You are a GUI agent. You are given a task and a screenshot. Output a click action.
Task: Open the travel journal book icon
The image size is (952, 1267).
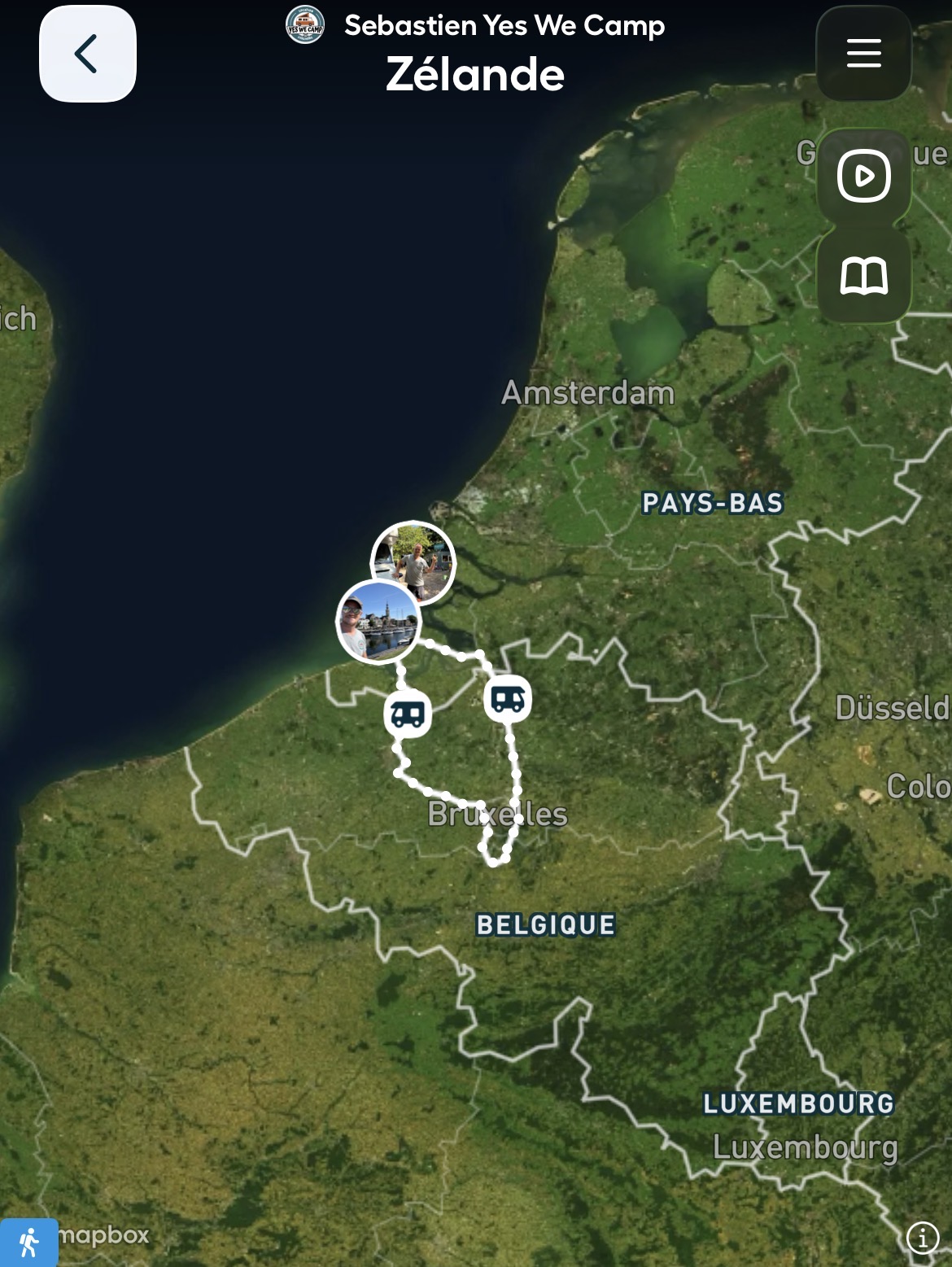(x=863, y=276)
